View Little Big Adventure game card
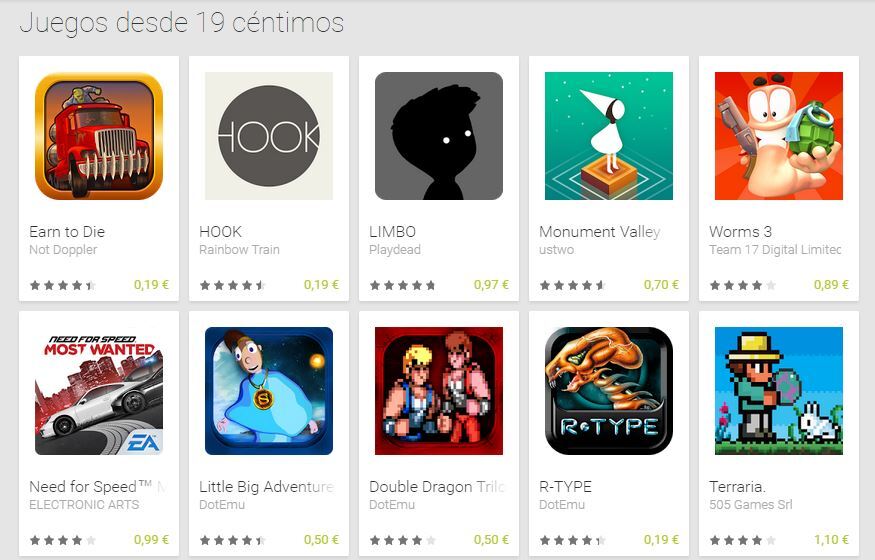 tap(268, 391)
